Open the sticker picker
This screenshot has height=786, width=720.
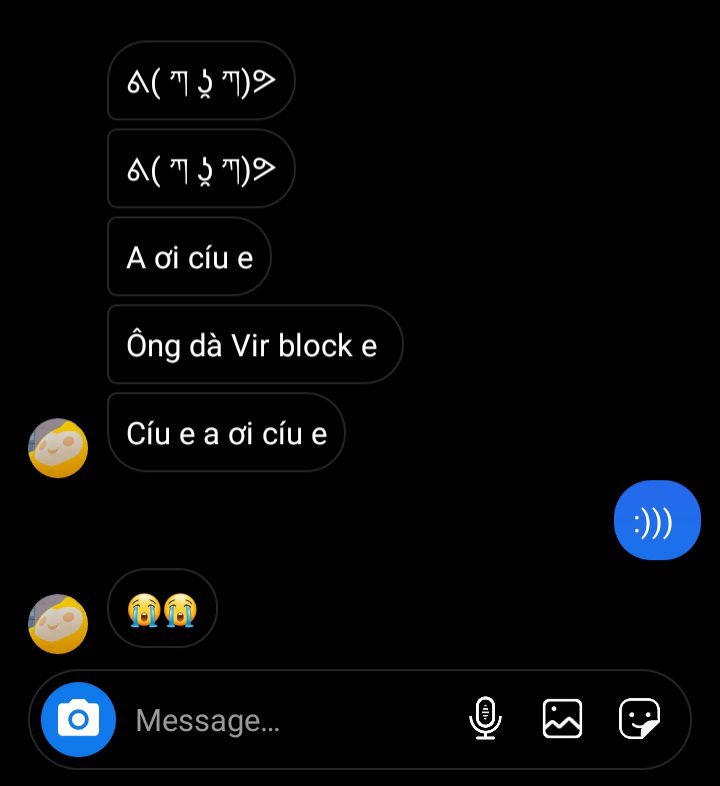point(639,719)
